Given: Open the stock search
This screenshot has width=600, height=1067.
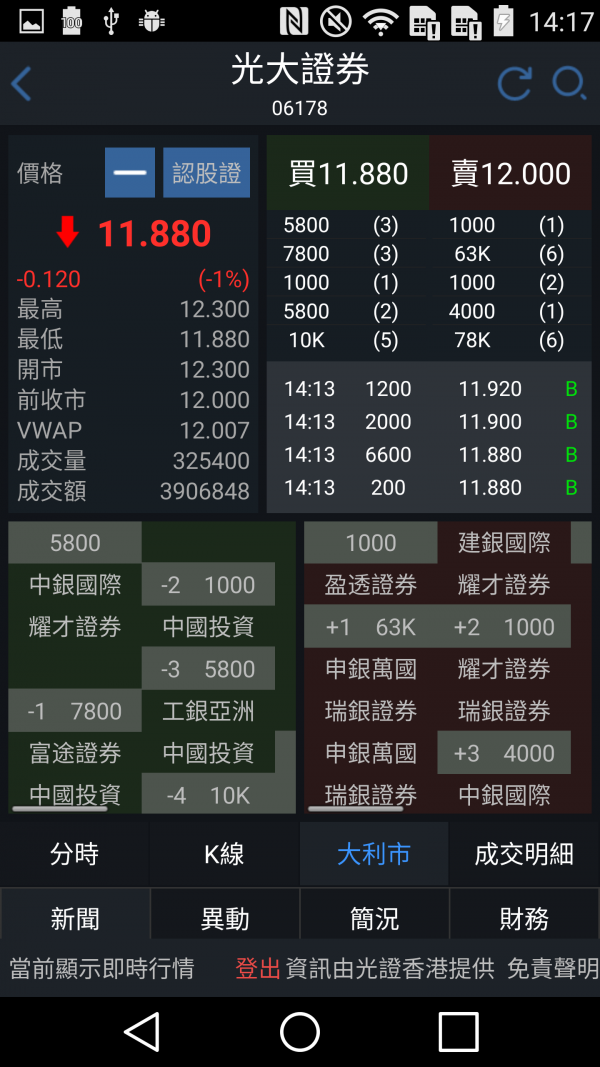Looking at the screenshot, I should click(568, 84).
